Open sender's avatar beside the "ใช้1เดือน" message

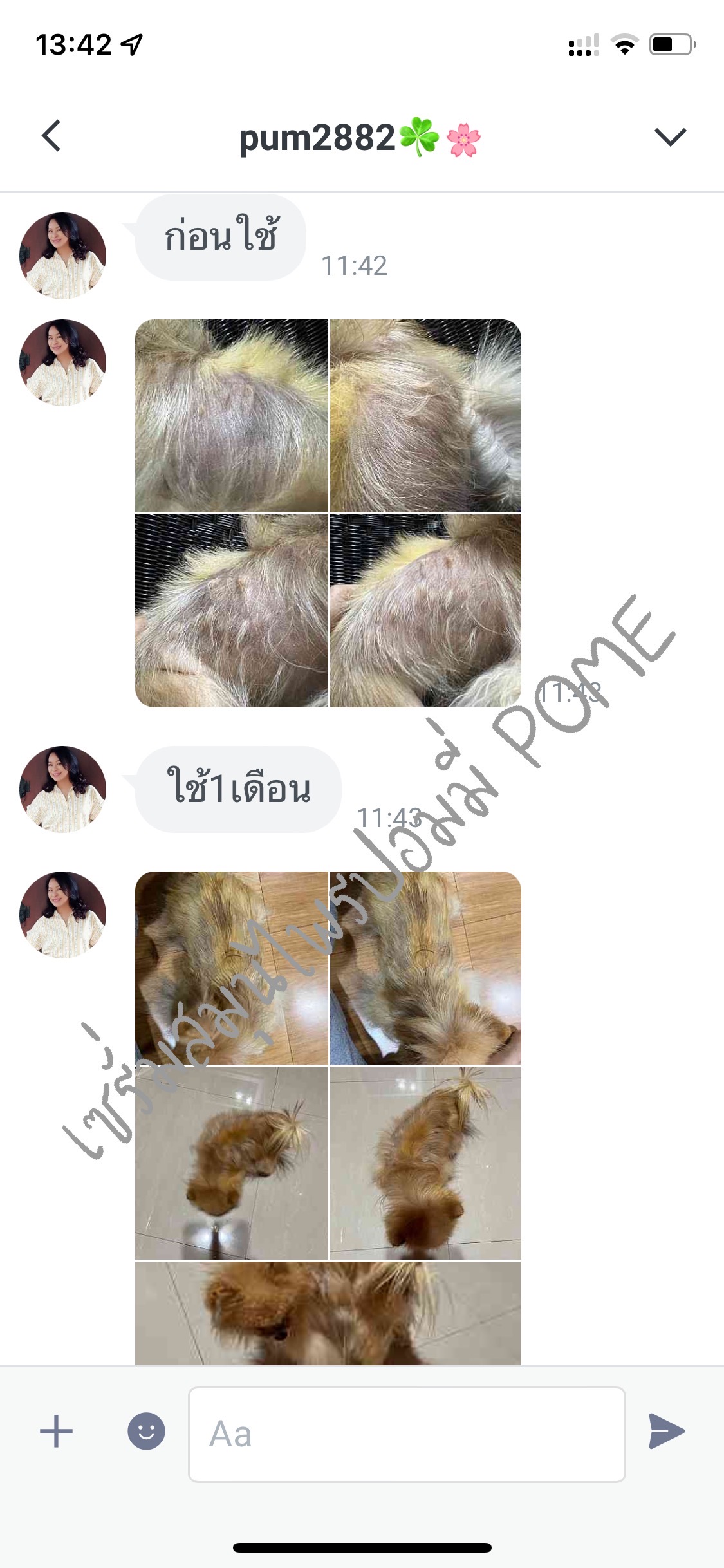[62, 789]
